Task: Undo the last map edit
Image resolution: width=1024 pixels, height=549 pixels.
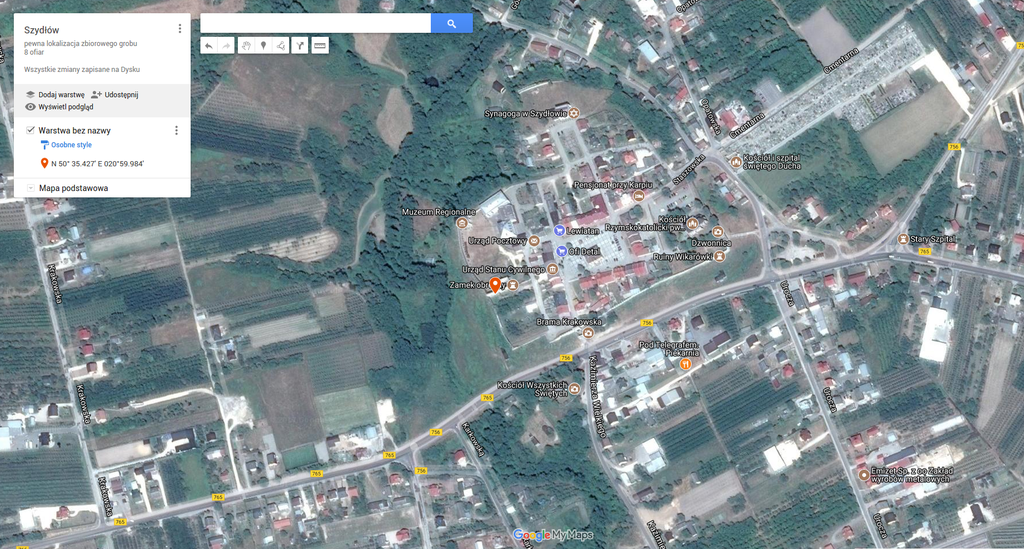Action: click(208, 45)
